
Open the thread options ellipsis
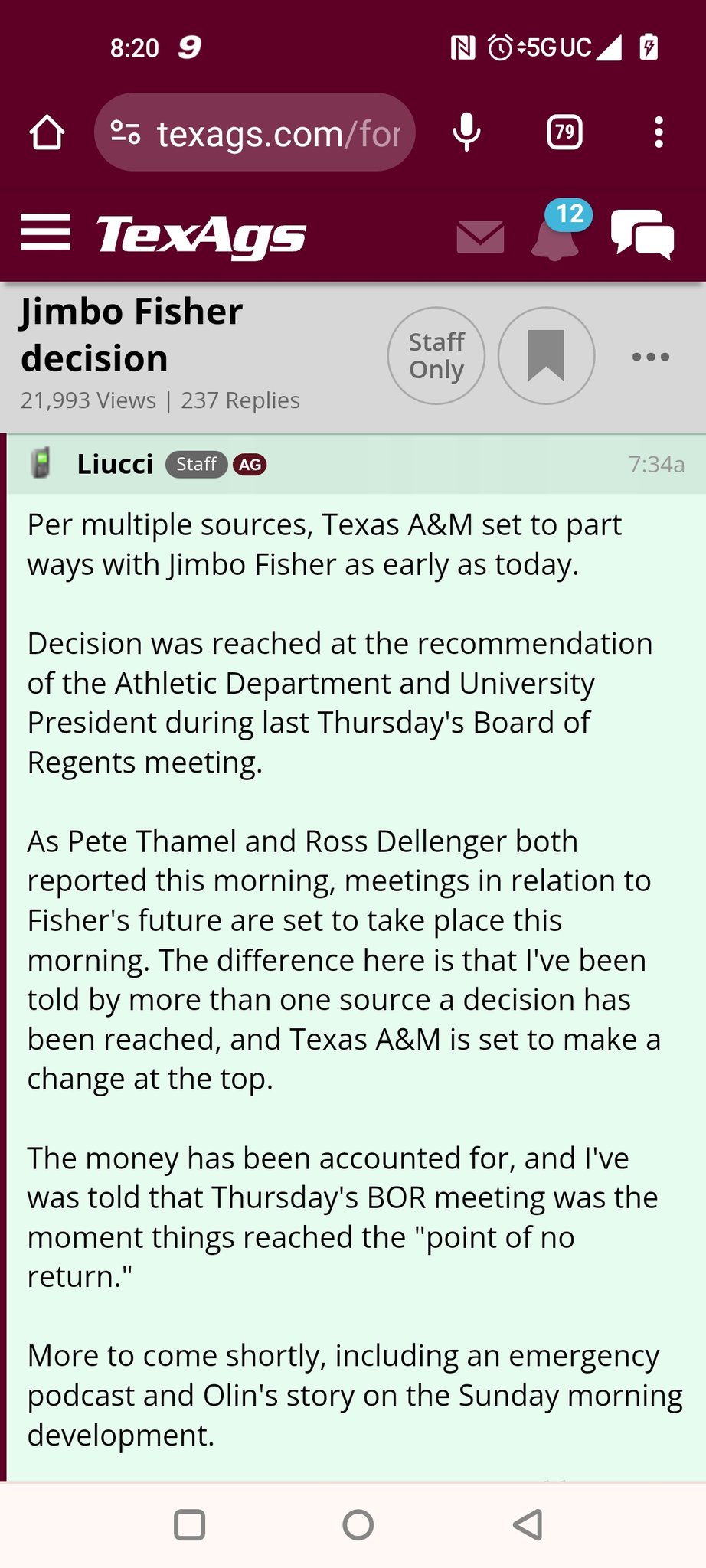click(x=651, y=357)
